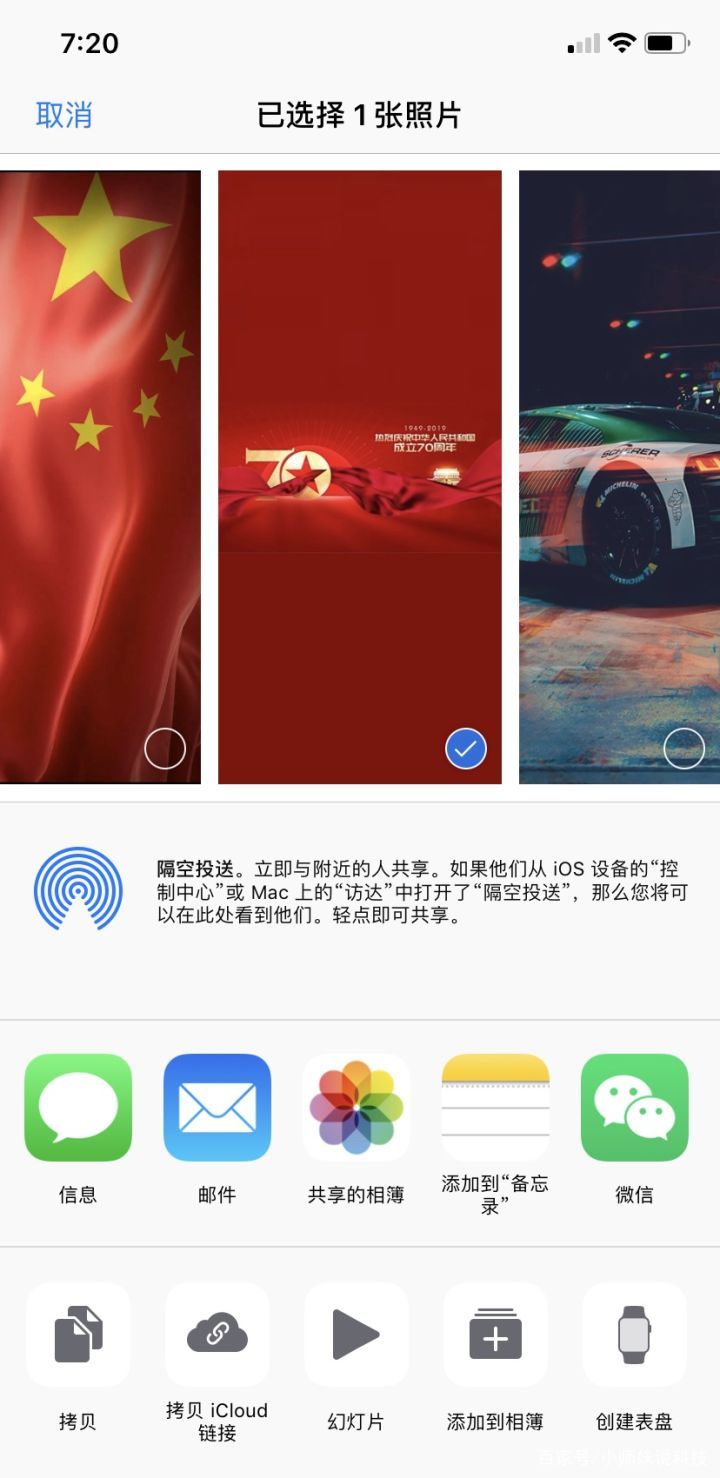Select the Chinese flag photo
The image size is (720, 1478).
point(165,748)
